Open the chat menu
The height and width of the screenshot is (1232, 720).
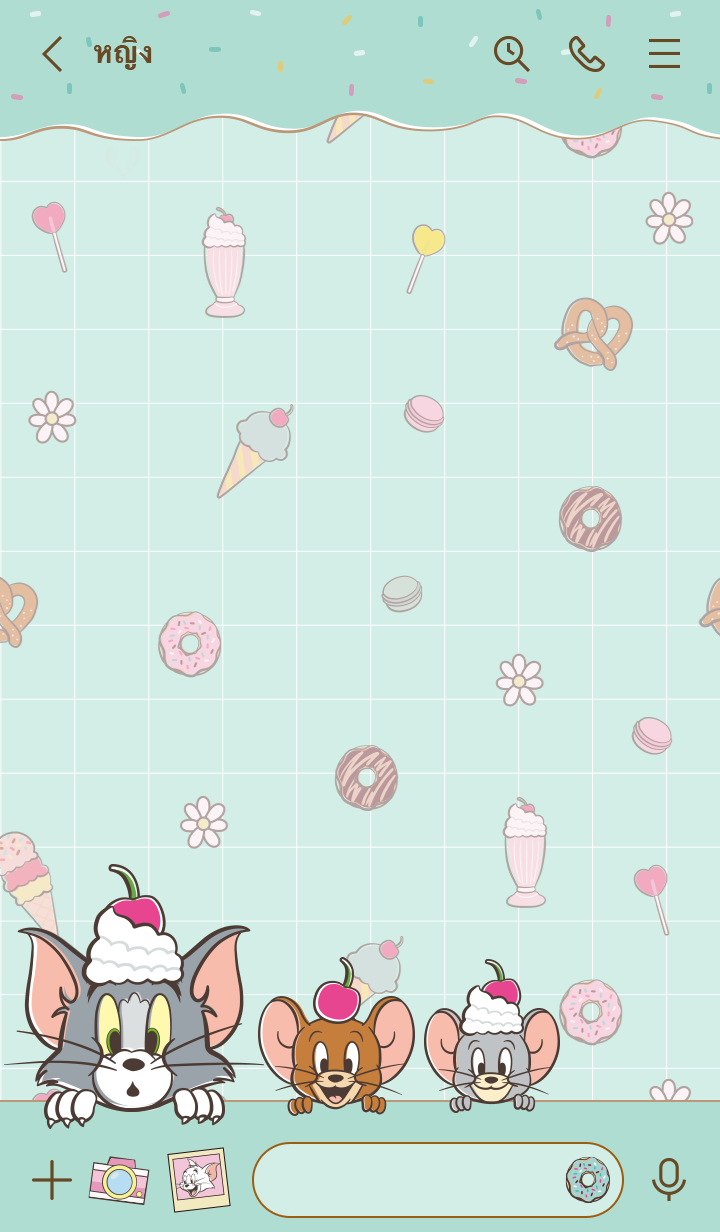point(664,54)
